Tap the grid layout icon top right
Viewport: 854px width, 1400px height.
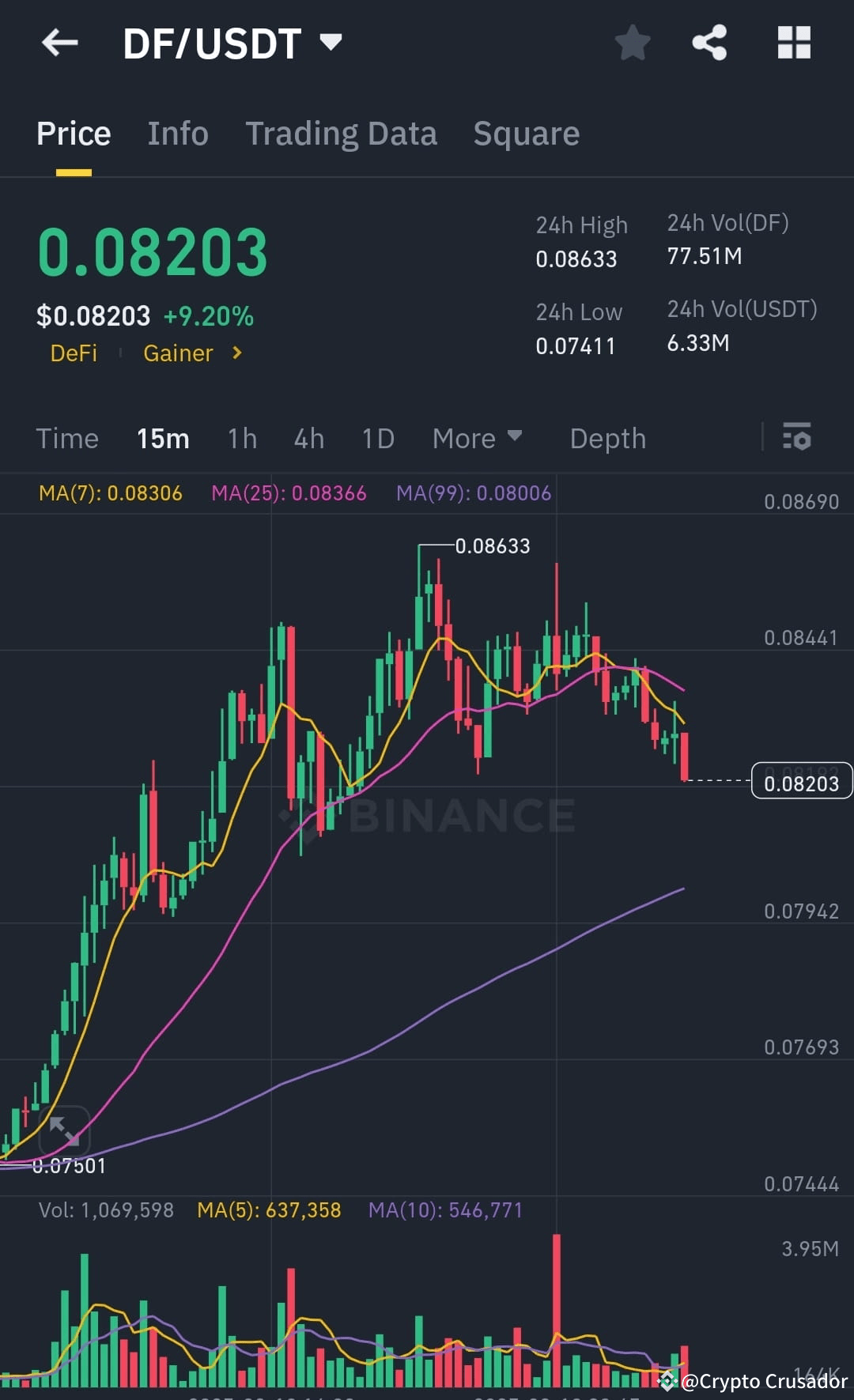click(x=794, y=43)
